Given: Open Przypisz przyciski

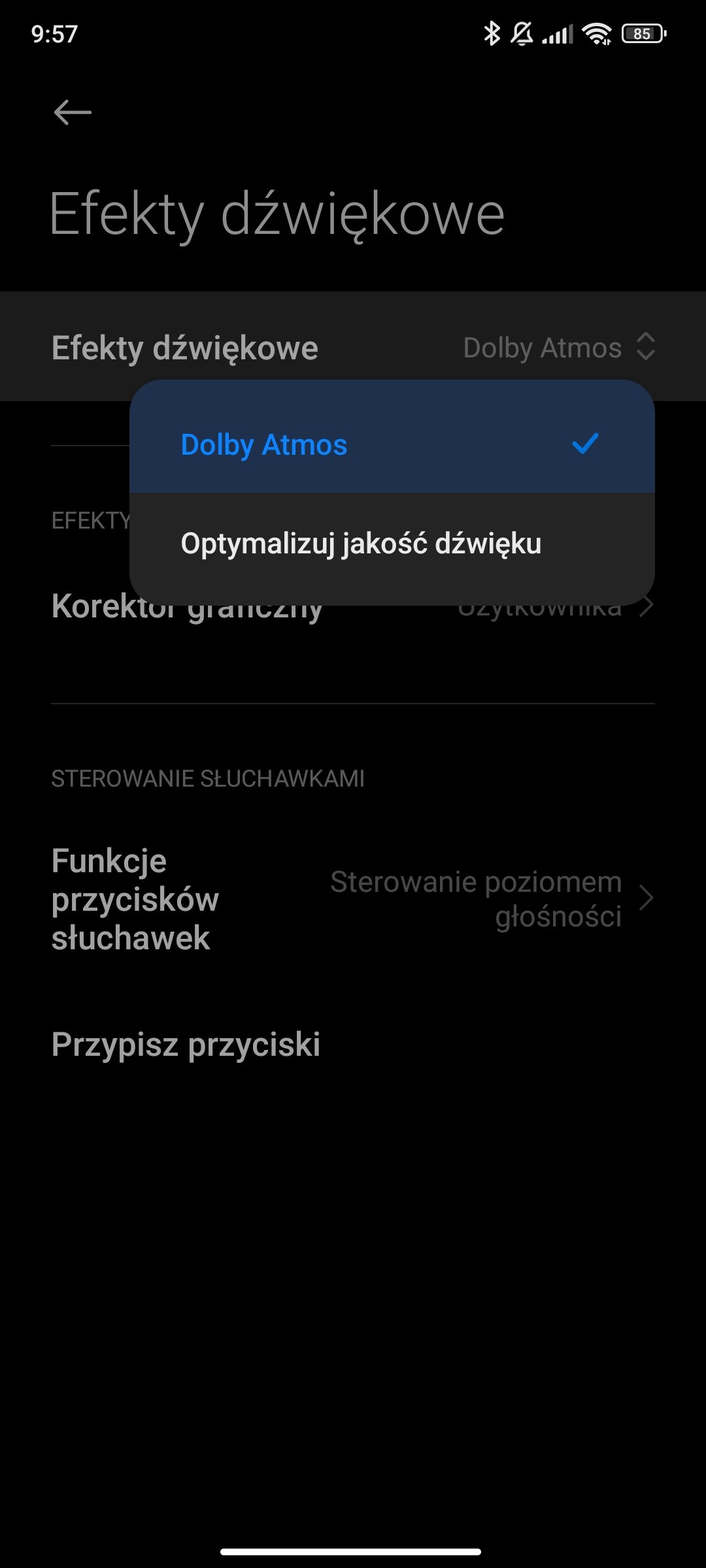Looking at the screenshot, I should pyautogui.click(x=186, y=1044).
